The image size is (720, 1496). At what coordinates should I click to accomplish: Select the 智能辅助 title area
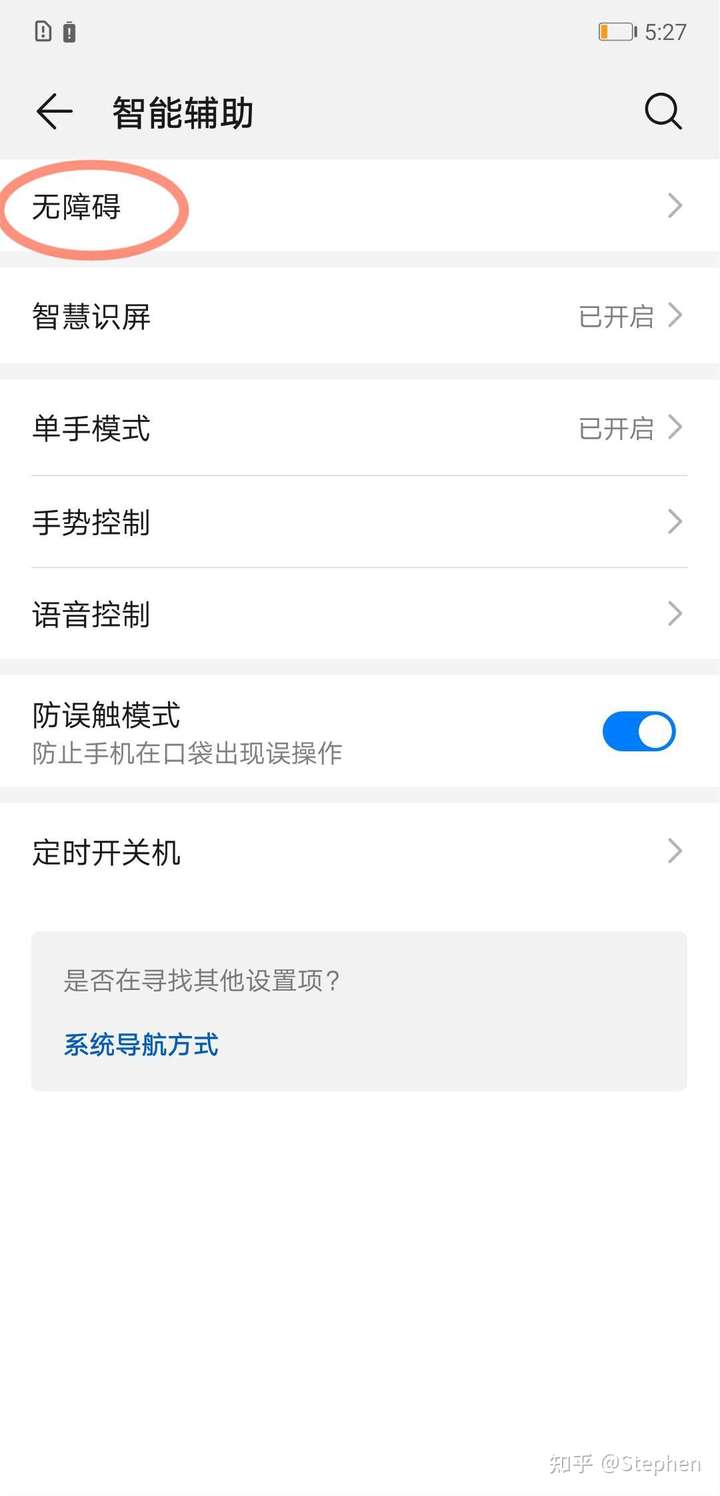click(182, 112)
